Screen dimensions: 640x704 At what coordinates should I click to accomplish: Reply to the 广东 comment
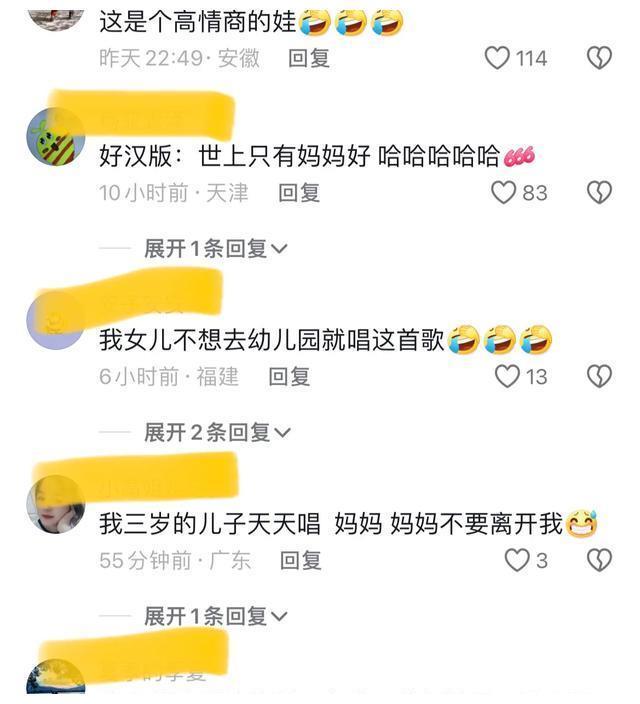click(299, 560)
